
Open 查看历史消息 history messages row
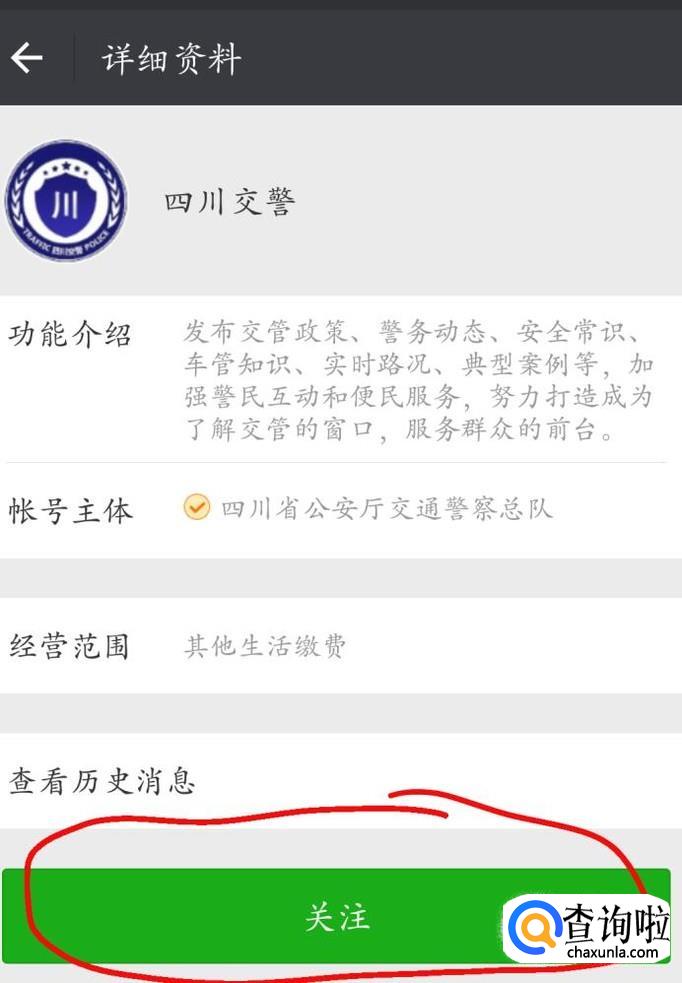[x=341, y=781]
